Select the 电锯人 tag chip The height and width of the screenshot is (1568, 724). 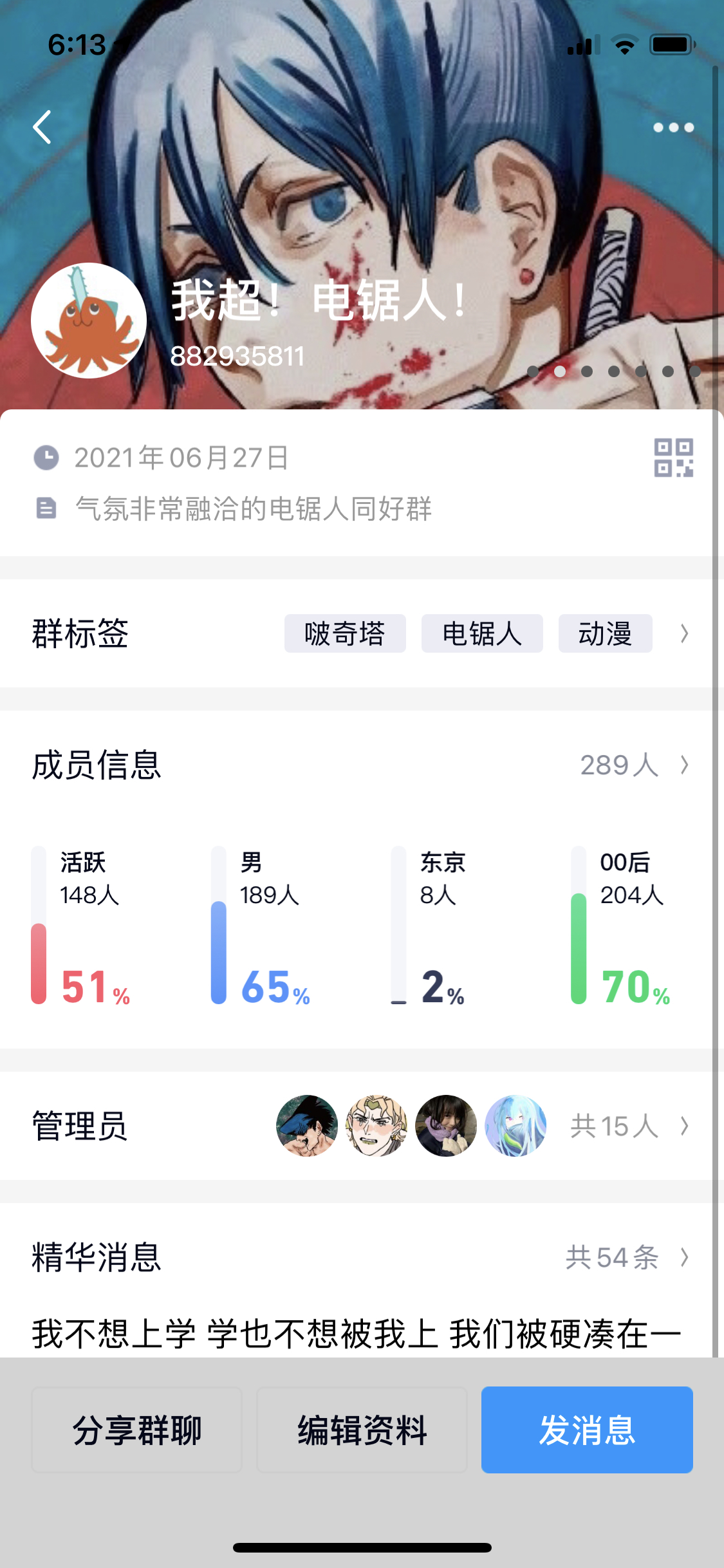tap(482, 633)
